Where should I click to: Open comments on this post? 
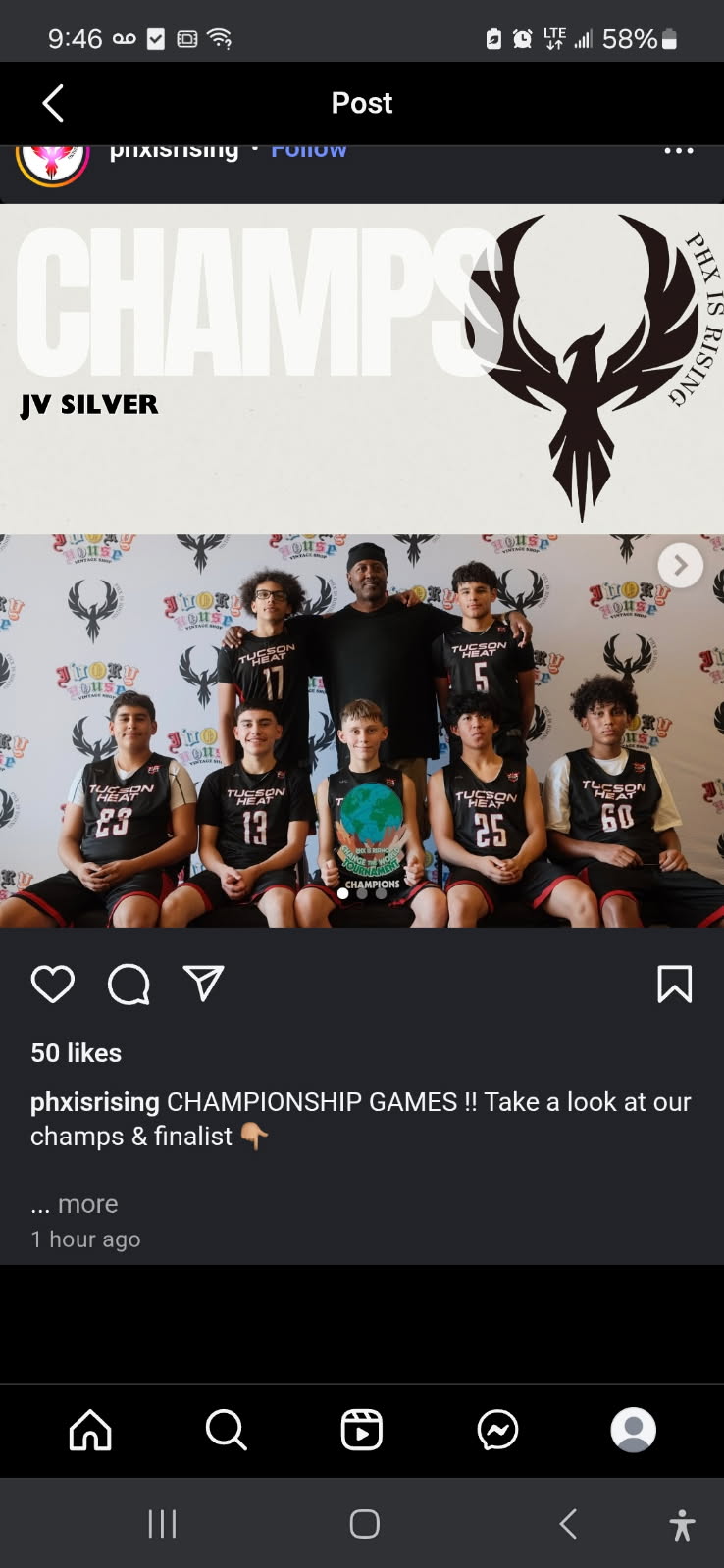(x=129, y=985)
